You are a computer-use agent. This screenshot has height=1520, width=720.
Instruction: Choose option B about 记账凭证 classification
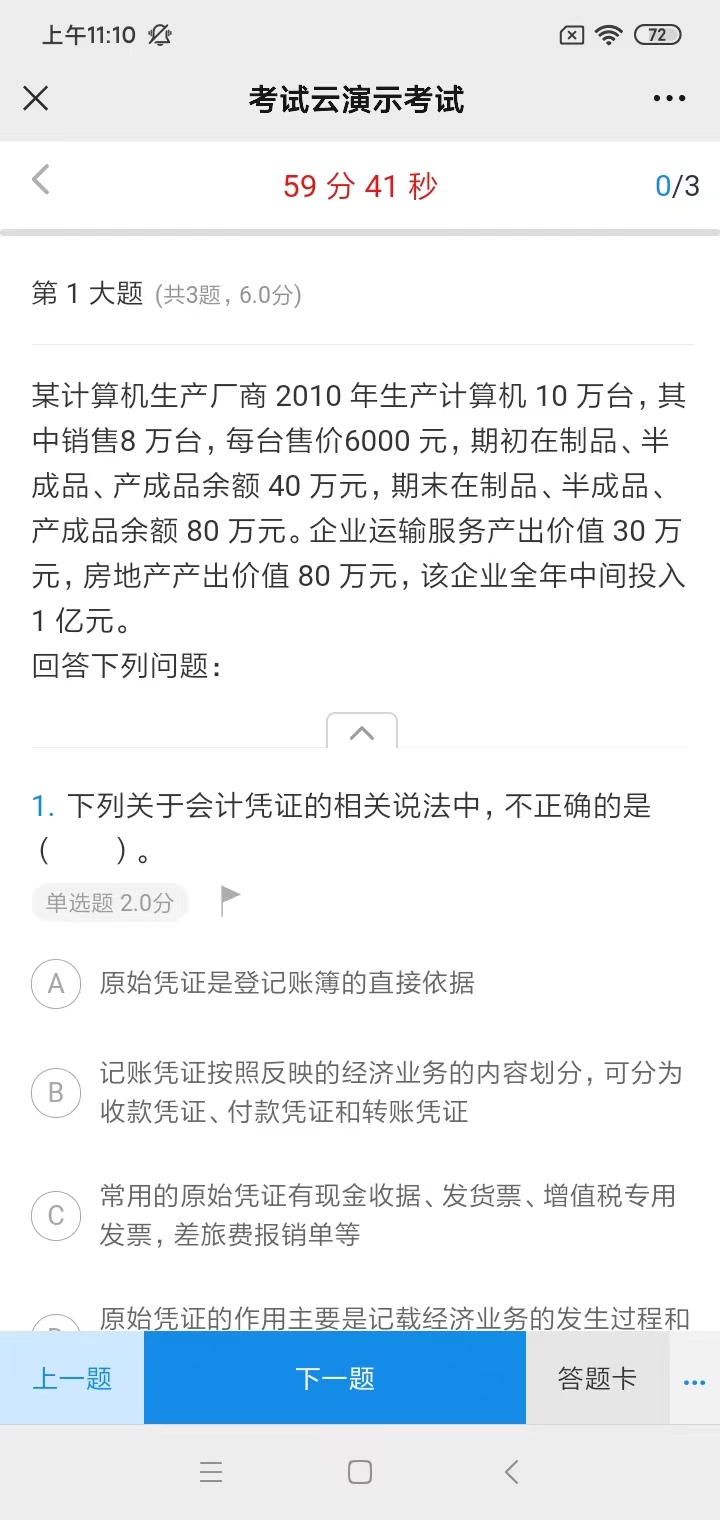(x=56, y=1093)
